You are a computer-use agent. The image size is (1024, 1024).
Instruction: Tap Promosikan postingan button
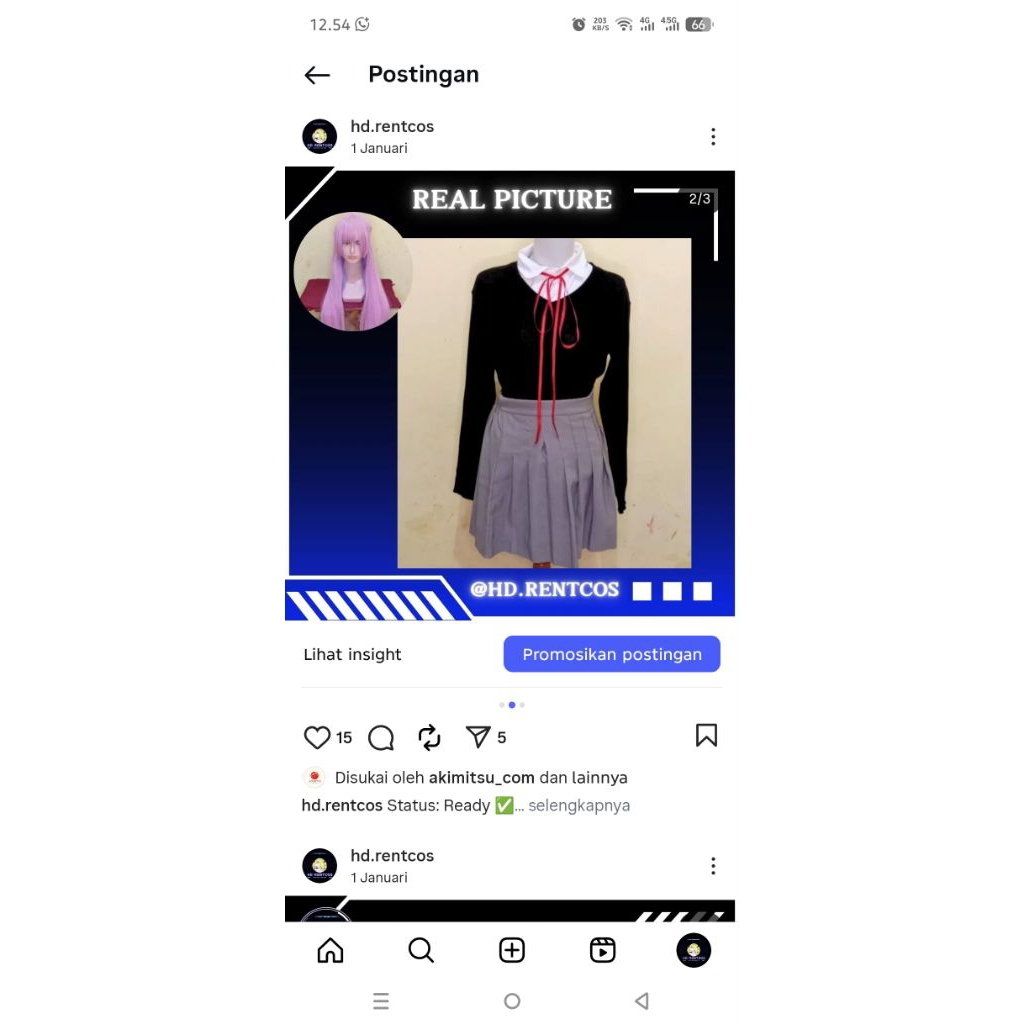point(611,654)
